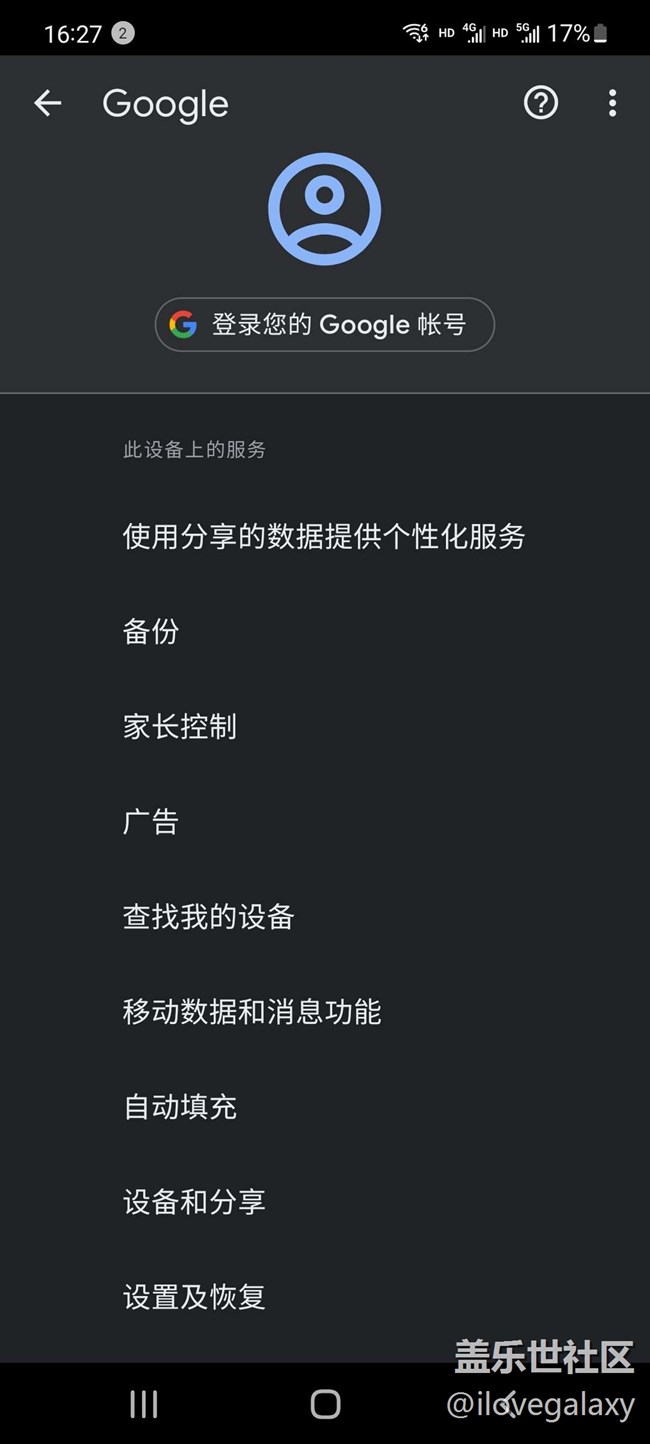Open the help question mark icon
The image size is (650, 1444).
point(541,103)
